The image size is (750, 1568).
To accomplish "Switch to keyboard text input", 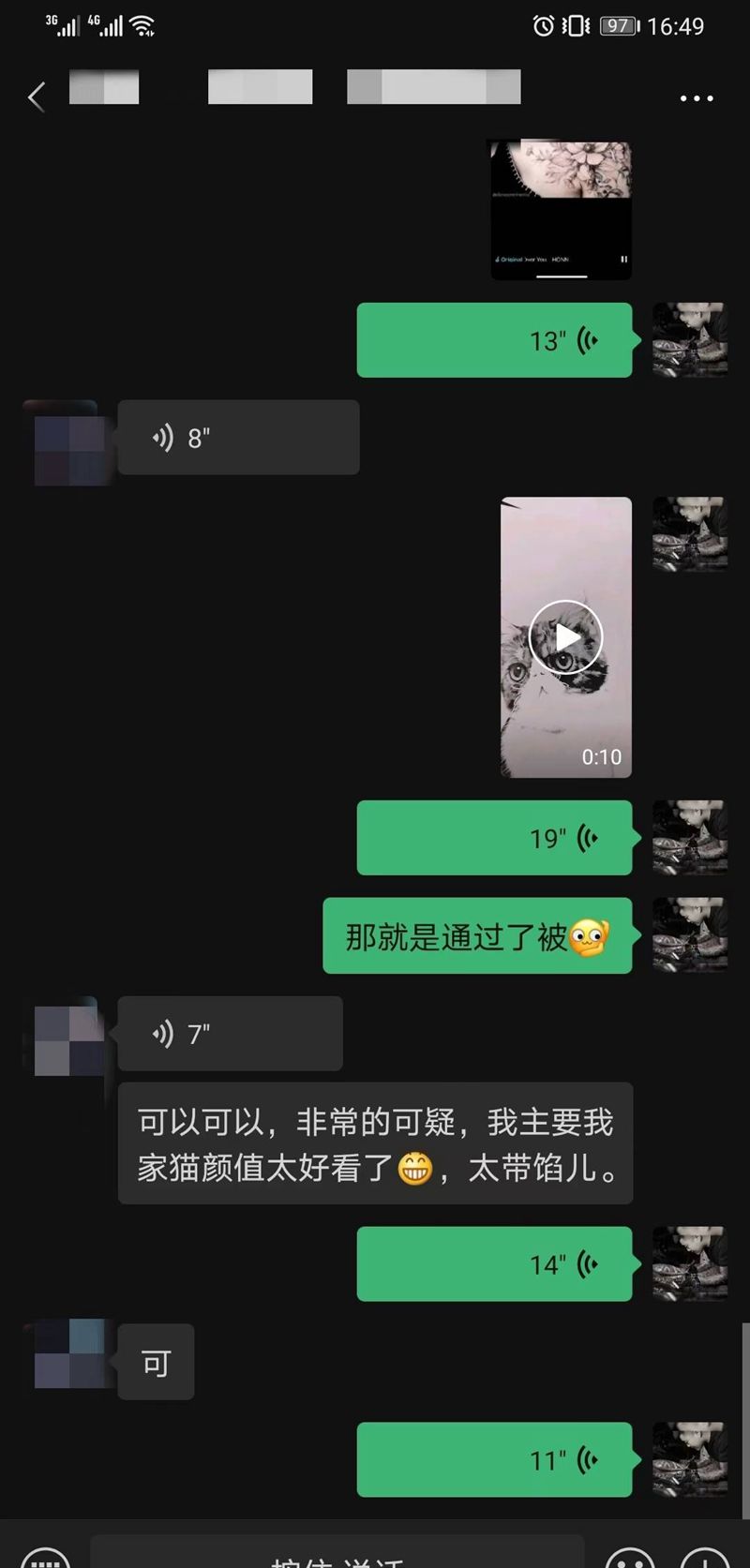I will click(45, 1556).
